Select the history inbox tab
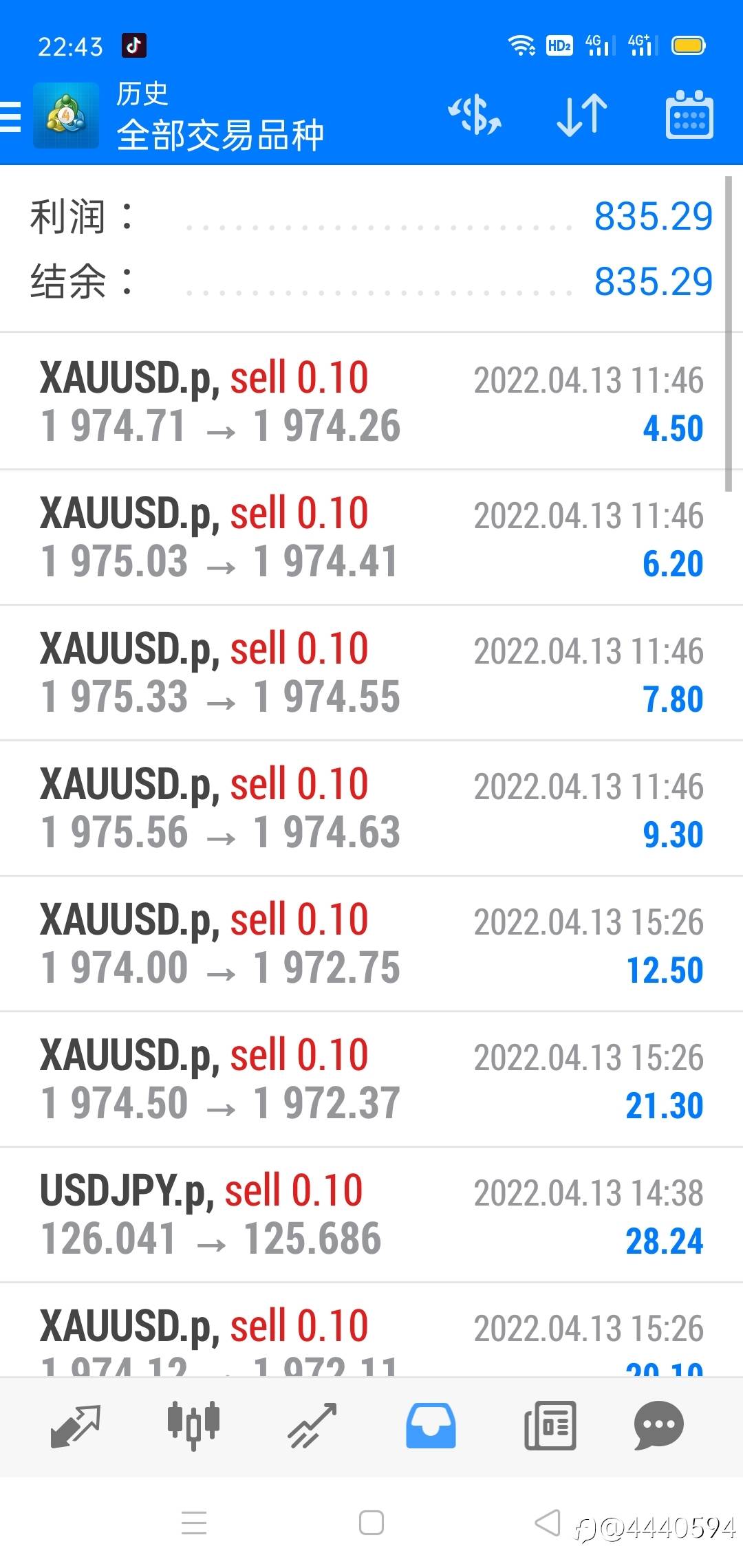Image resolution: width=743 pixels, height=1568 pixels. (x=431, y=1426)
